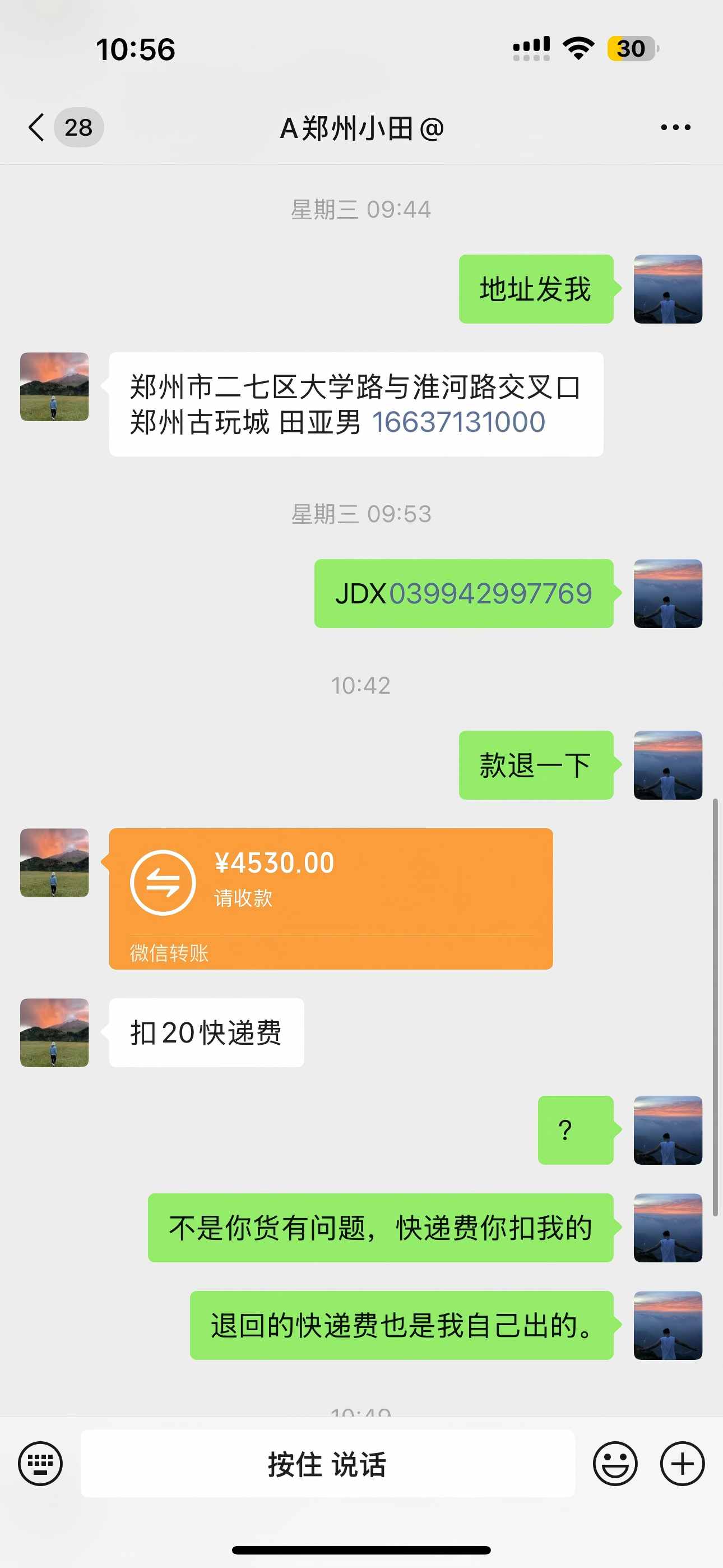The width and height of the screenshot is (723, 1568).
Task: Open the emoji sticker panel
Action: pyautogui.click(x=615, y=1463)
